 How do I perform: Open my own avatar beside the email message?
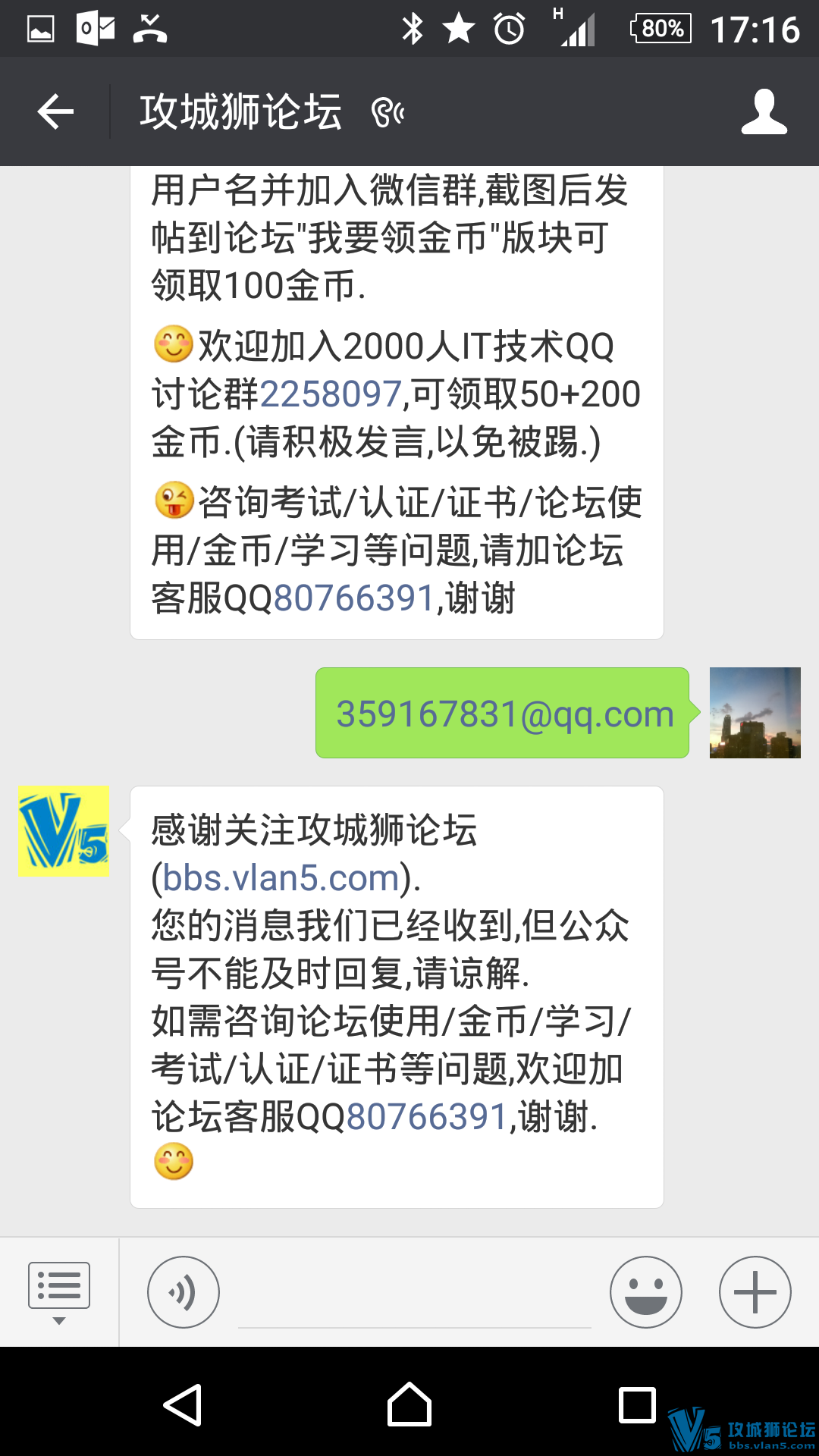755,713
